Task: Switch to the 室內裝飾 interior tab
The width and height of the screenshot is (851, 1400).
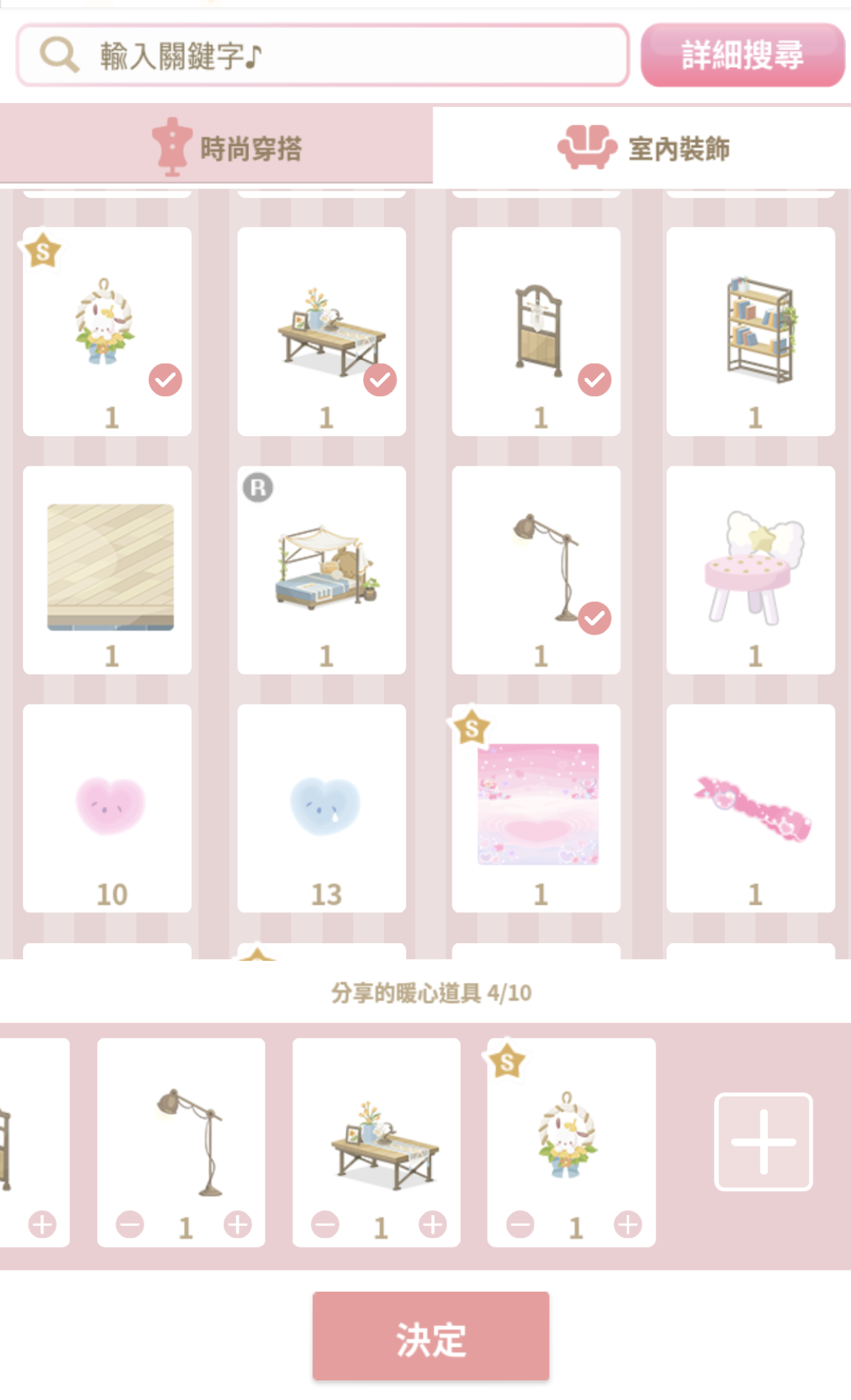Action: coord(642,148)
